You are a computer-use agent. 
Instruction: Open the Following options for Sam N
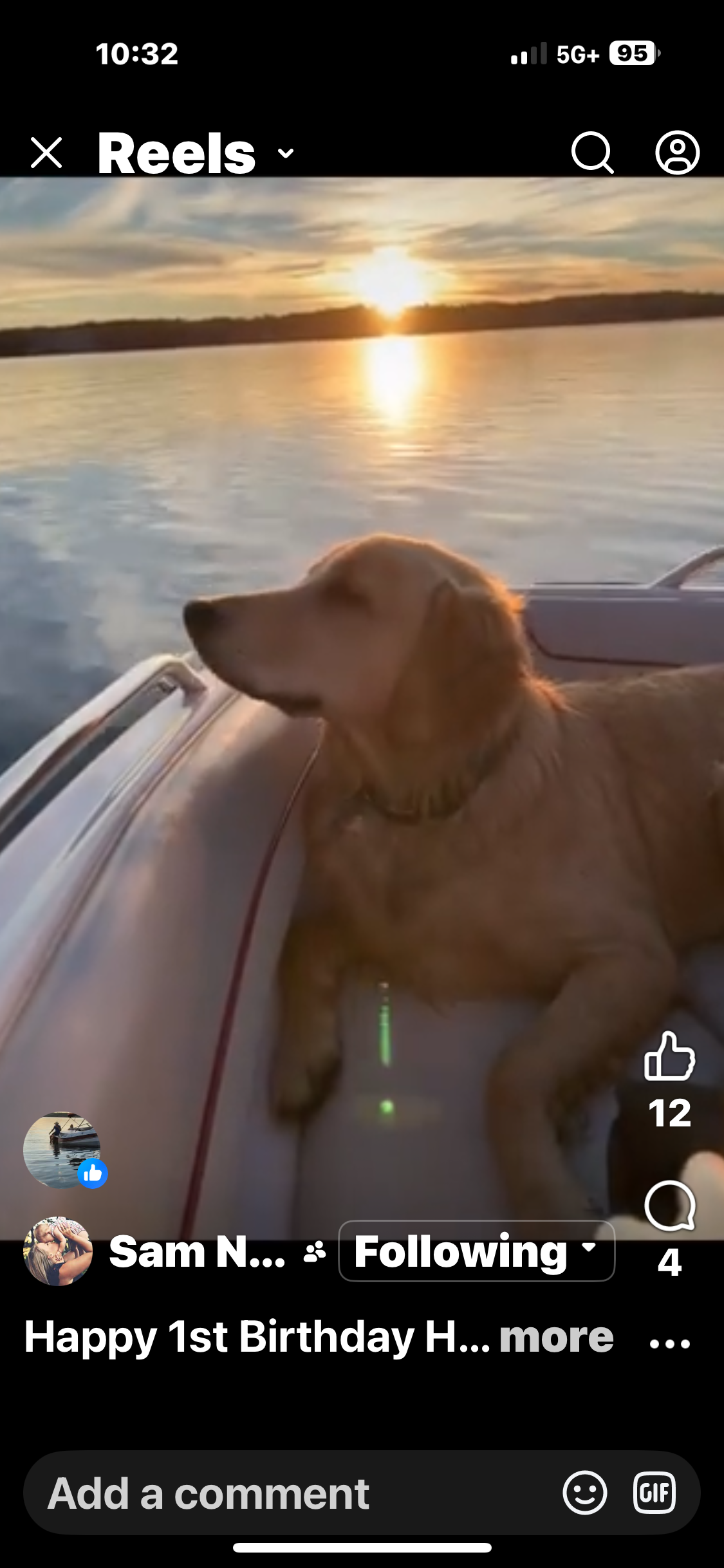coord(476,1251)
